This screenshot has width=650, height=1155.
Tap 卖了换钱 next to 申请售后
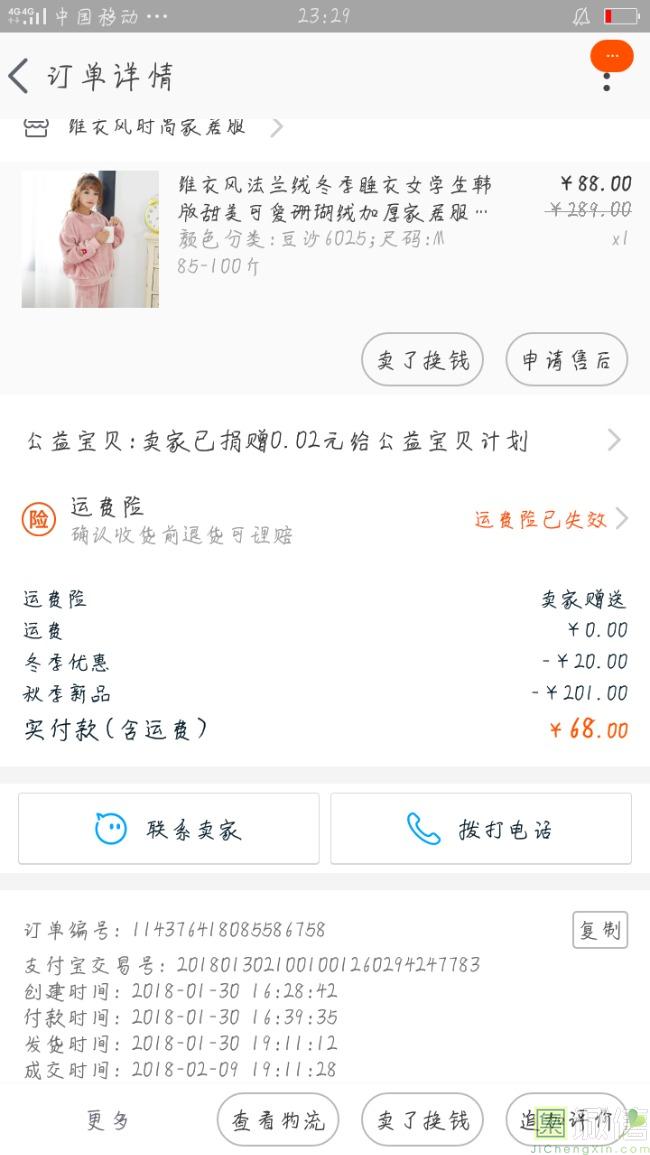tap(422, 360)
